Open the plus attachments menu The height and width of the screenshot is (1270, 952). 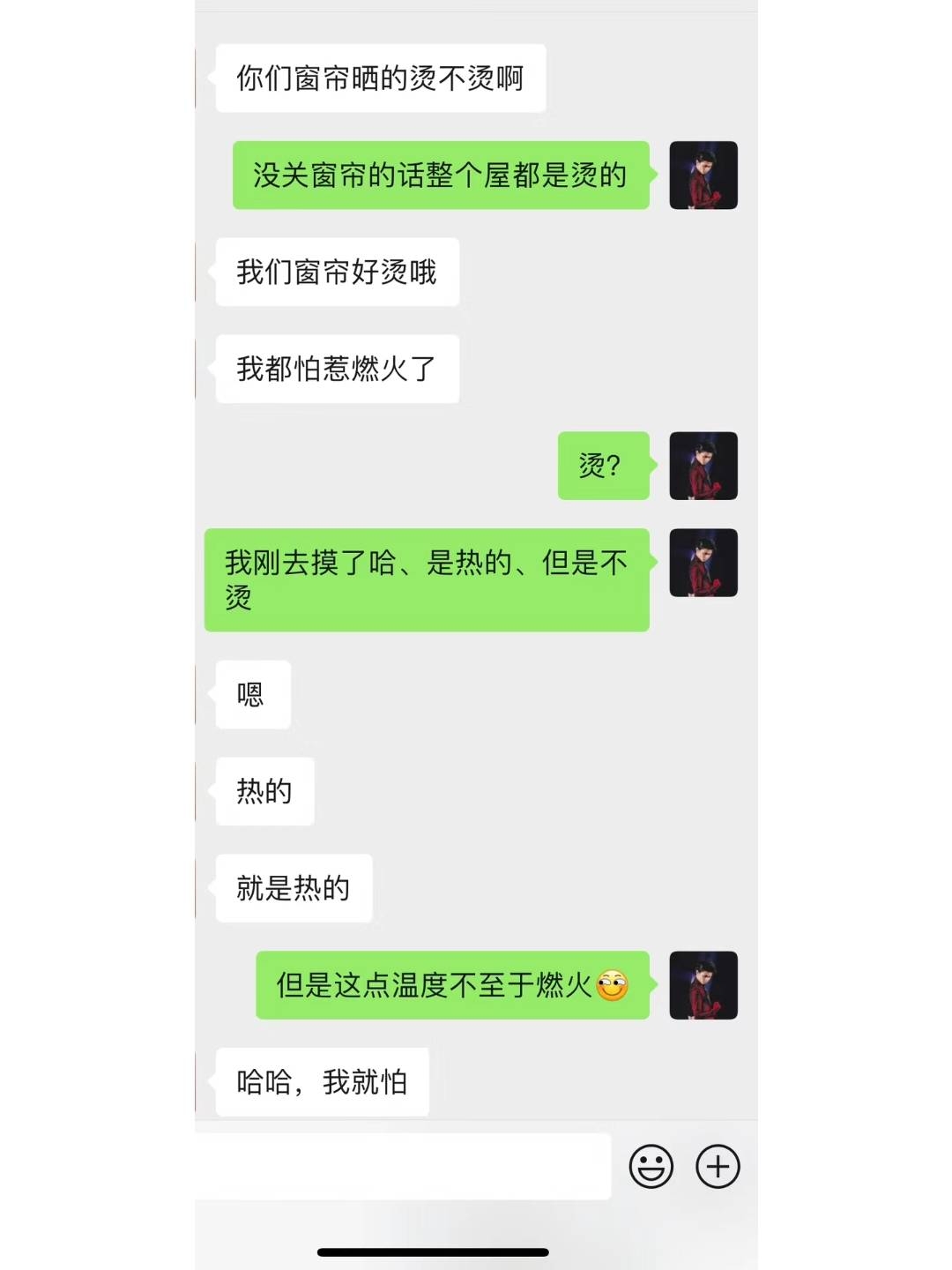[718, 1167]
